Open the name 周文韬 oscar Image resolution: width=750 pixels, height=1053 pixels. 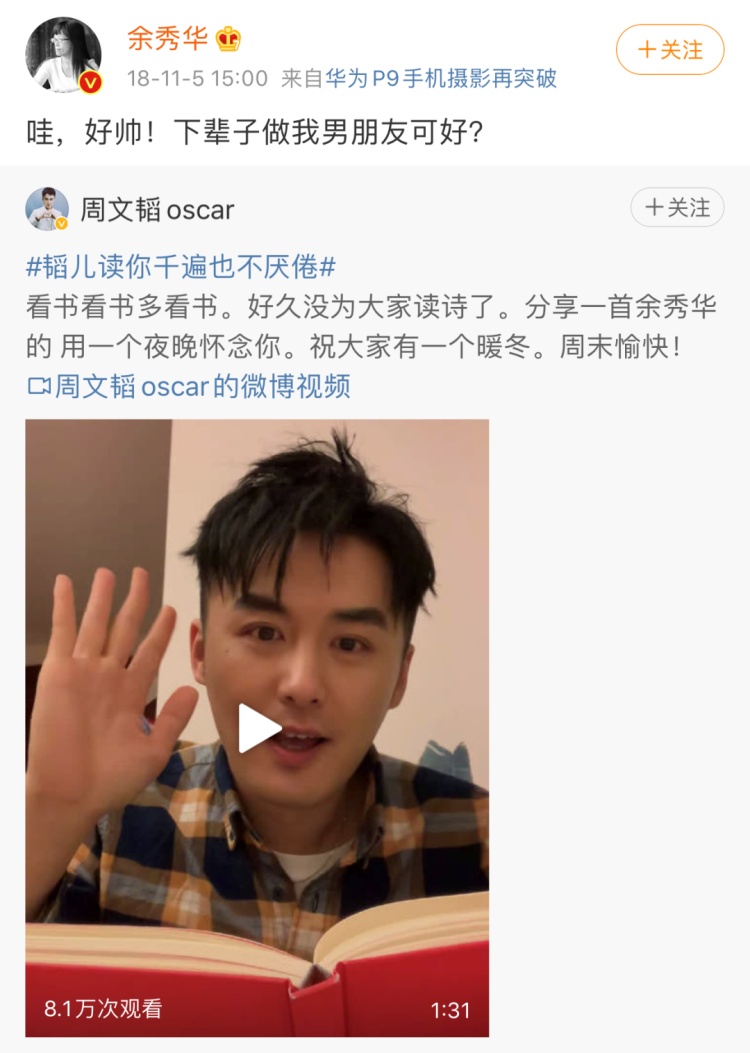(x=157, y=210)
